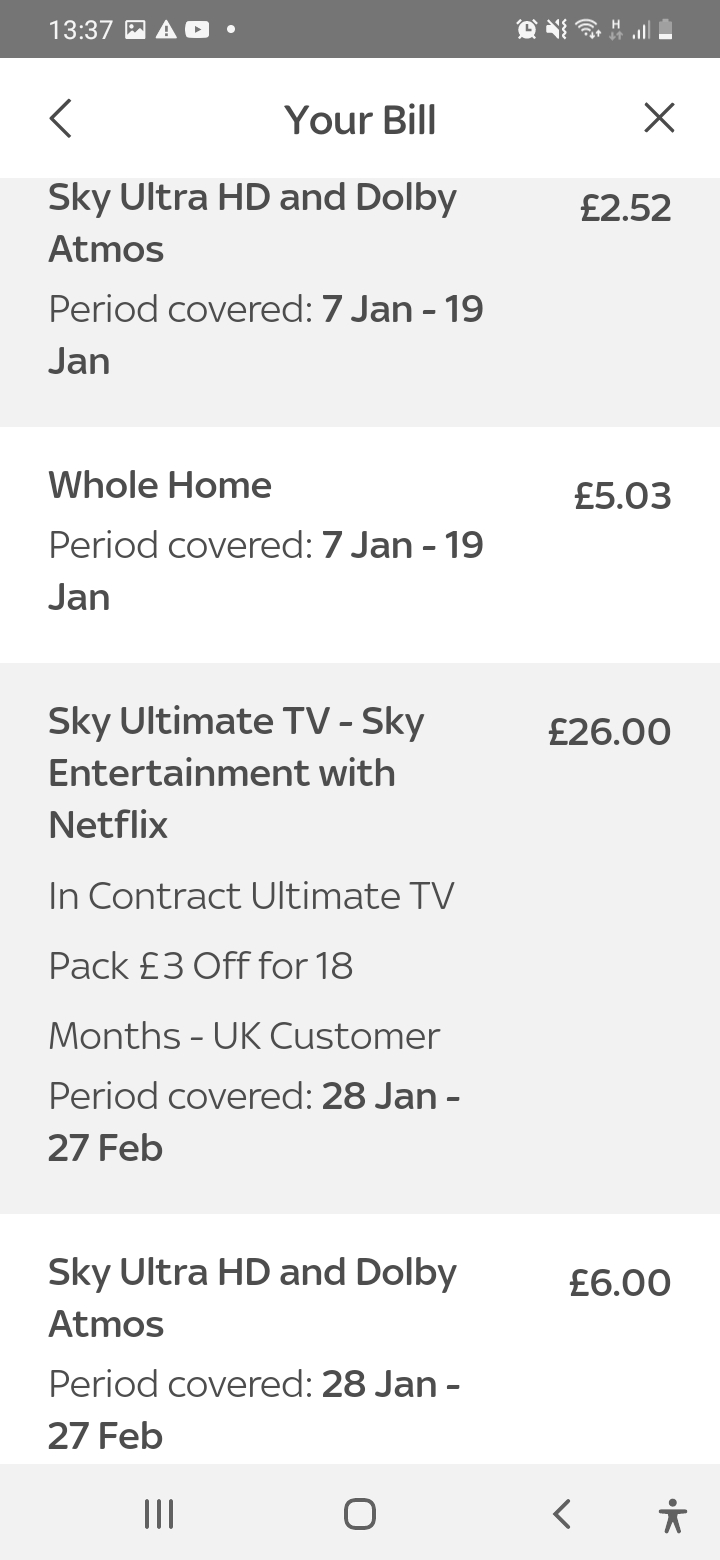Go back using the top-left chevron

click(60, 117)
